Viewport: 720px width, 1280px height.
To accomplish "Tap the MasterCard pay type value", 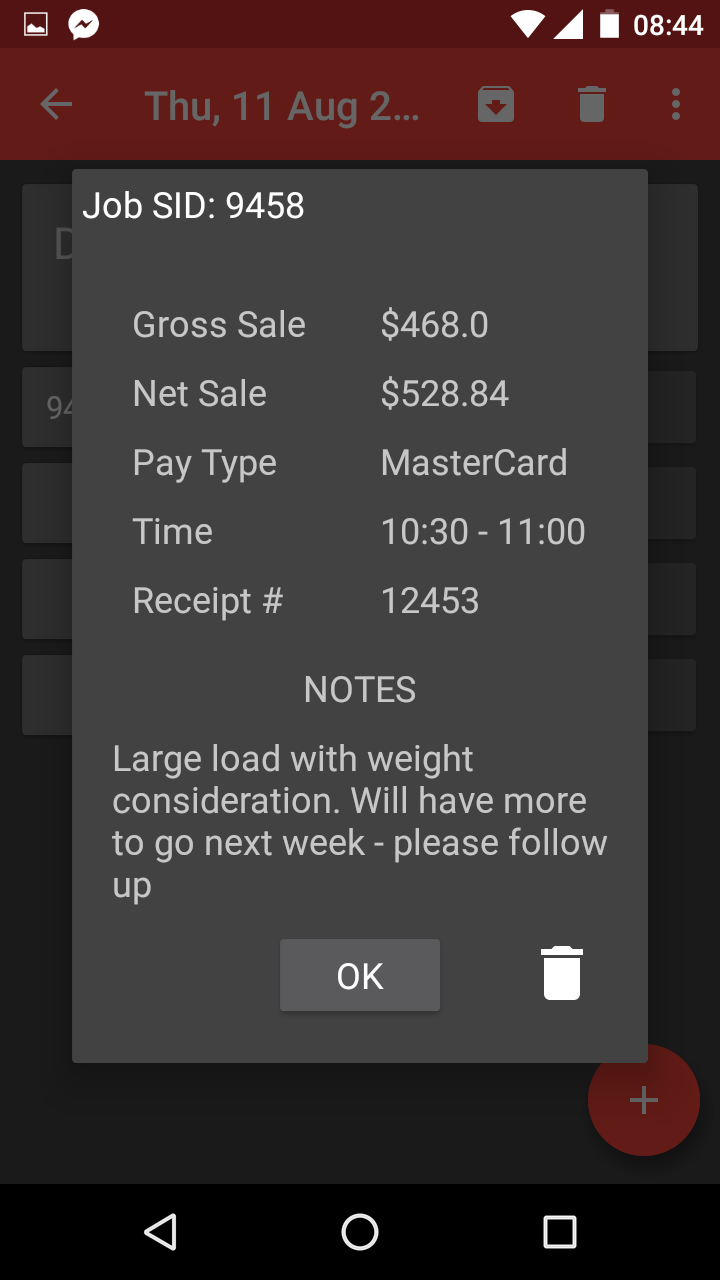I will click(473, 462).
